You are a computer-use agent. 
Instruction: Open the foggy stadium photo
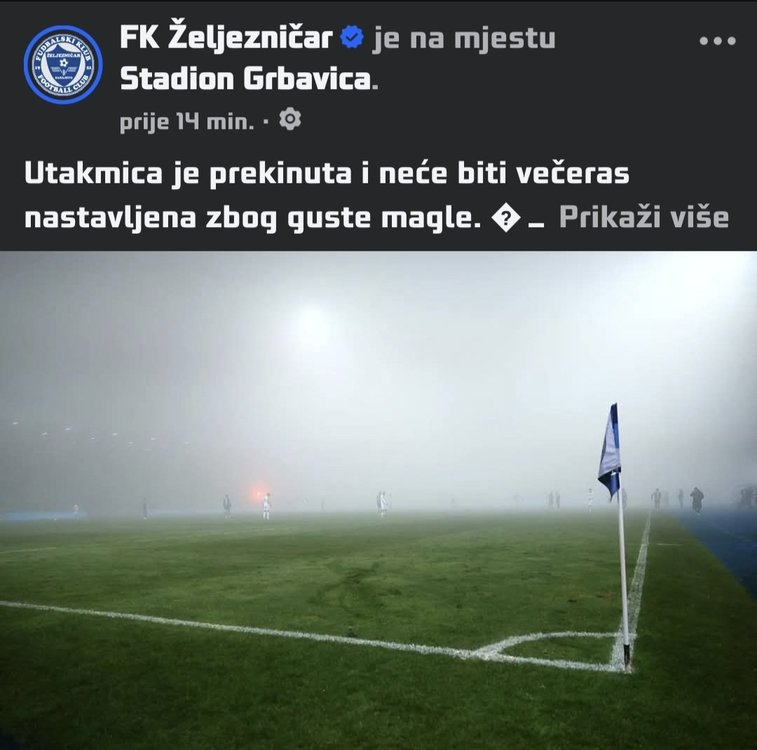[x=378, y=500]
